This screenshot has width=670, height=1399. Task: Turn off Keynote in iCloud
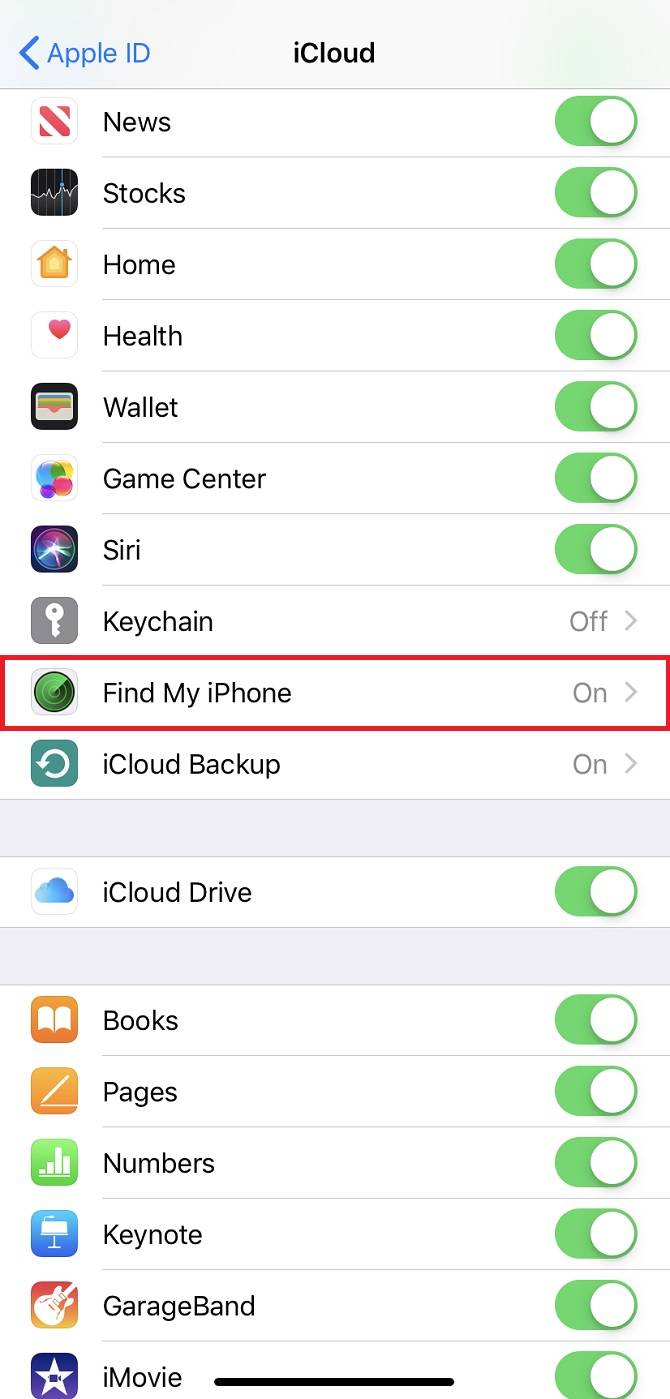[595, 1234]
